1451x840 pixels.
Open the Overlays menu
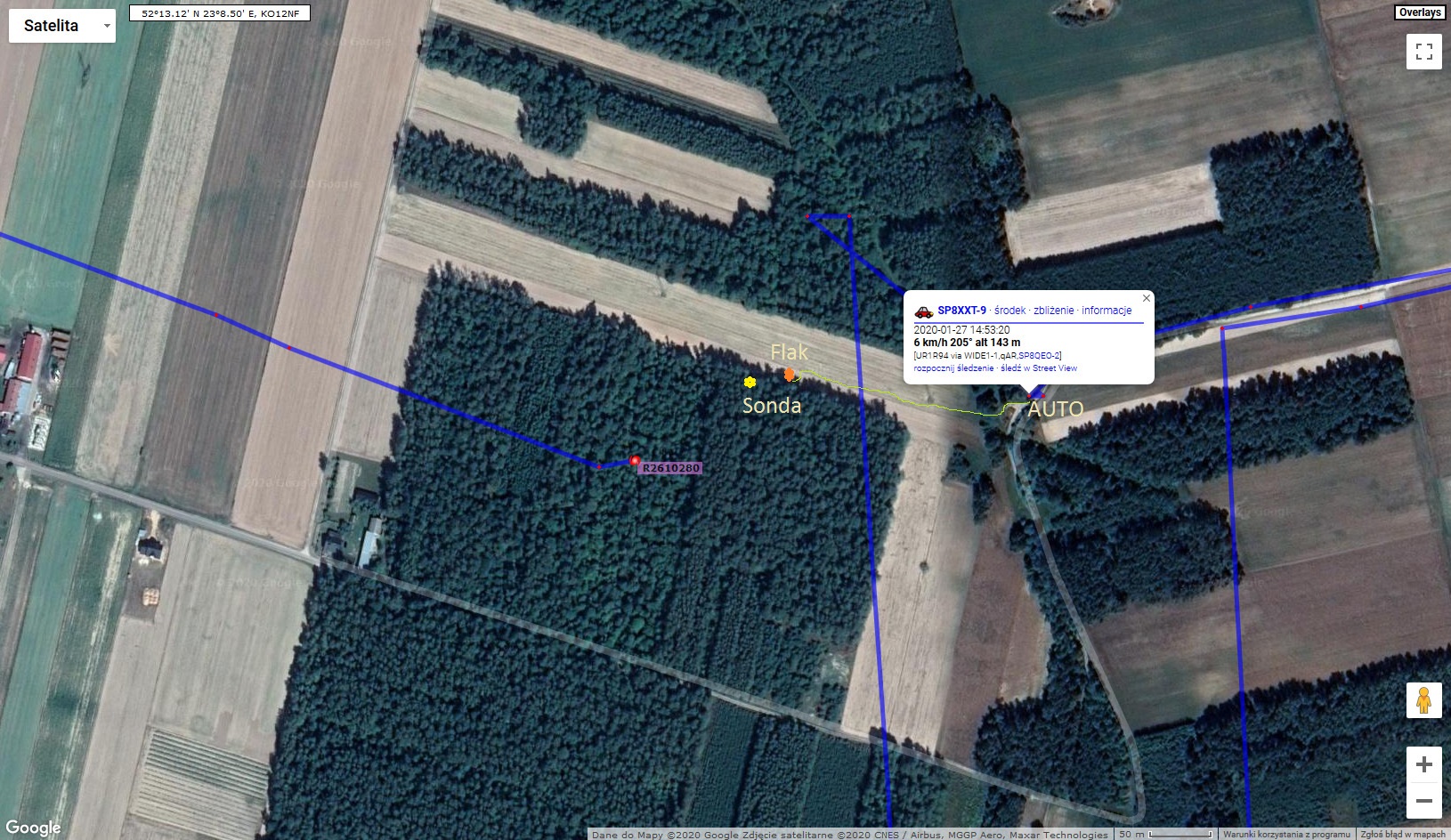[1419, 12]
